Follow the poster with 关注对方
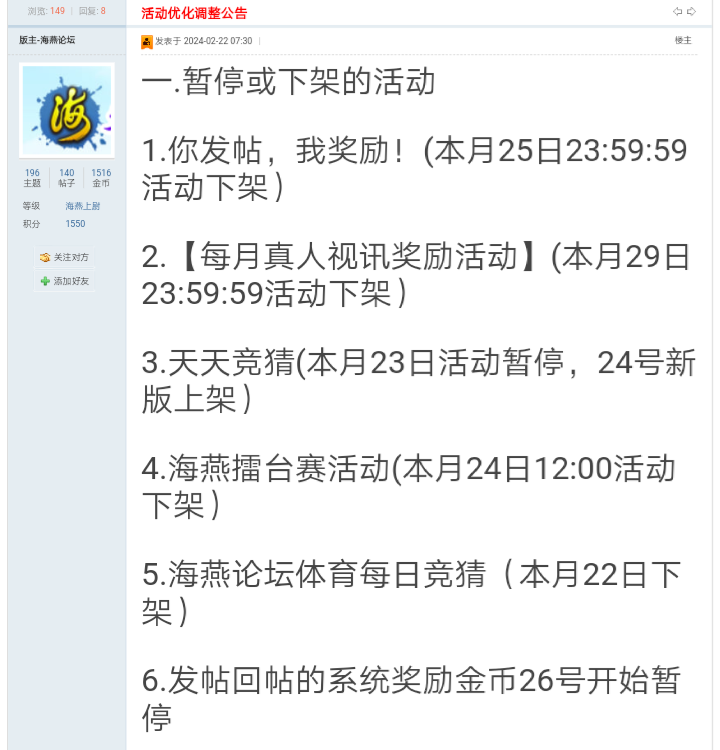The width and height of the screenshot is (720, 750). coord(65,257)
